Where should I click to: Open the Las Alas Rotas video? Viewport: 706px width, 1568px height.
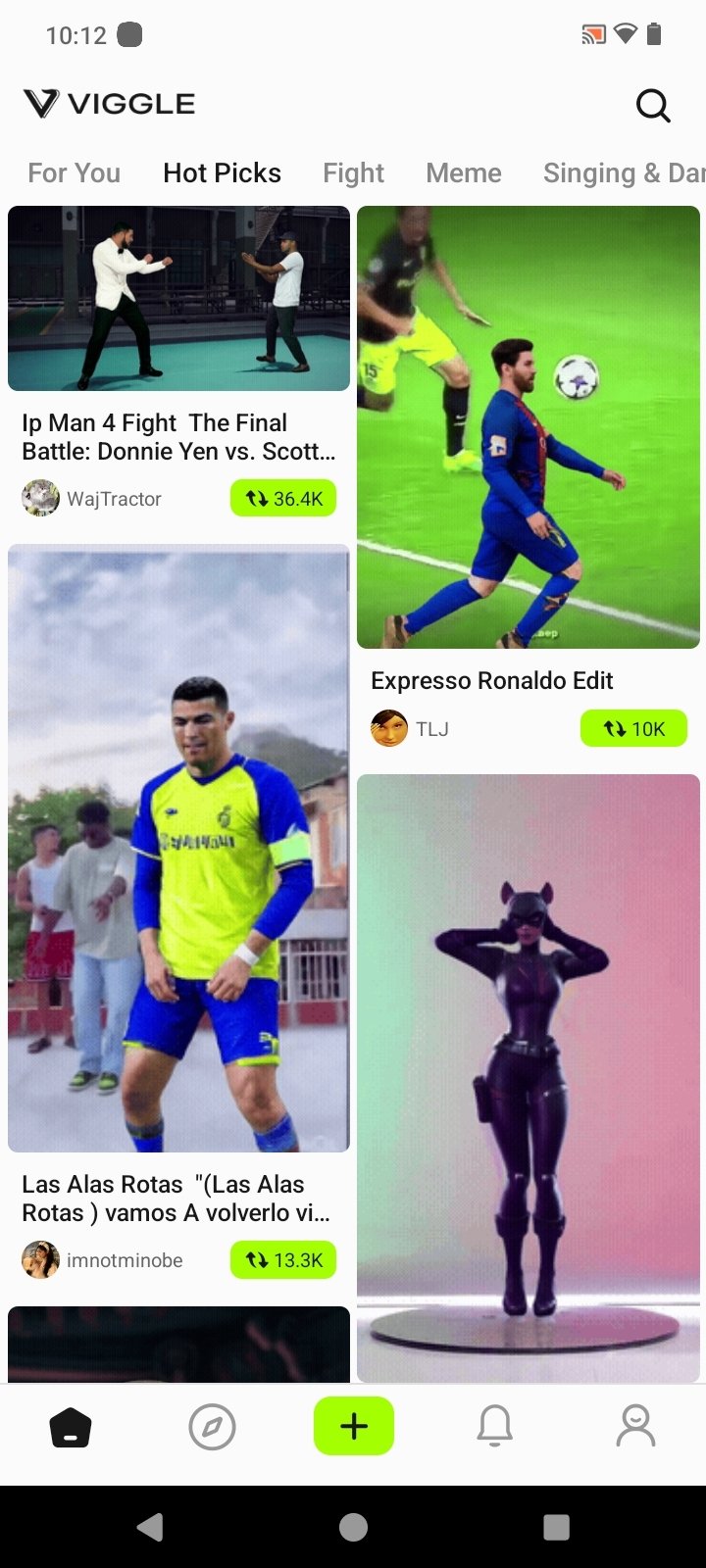[178, 848]
